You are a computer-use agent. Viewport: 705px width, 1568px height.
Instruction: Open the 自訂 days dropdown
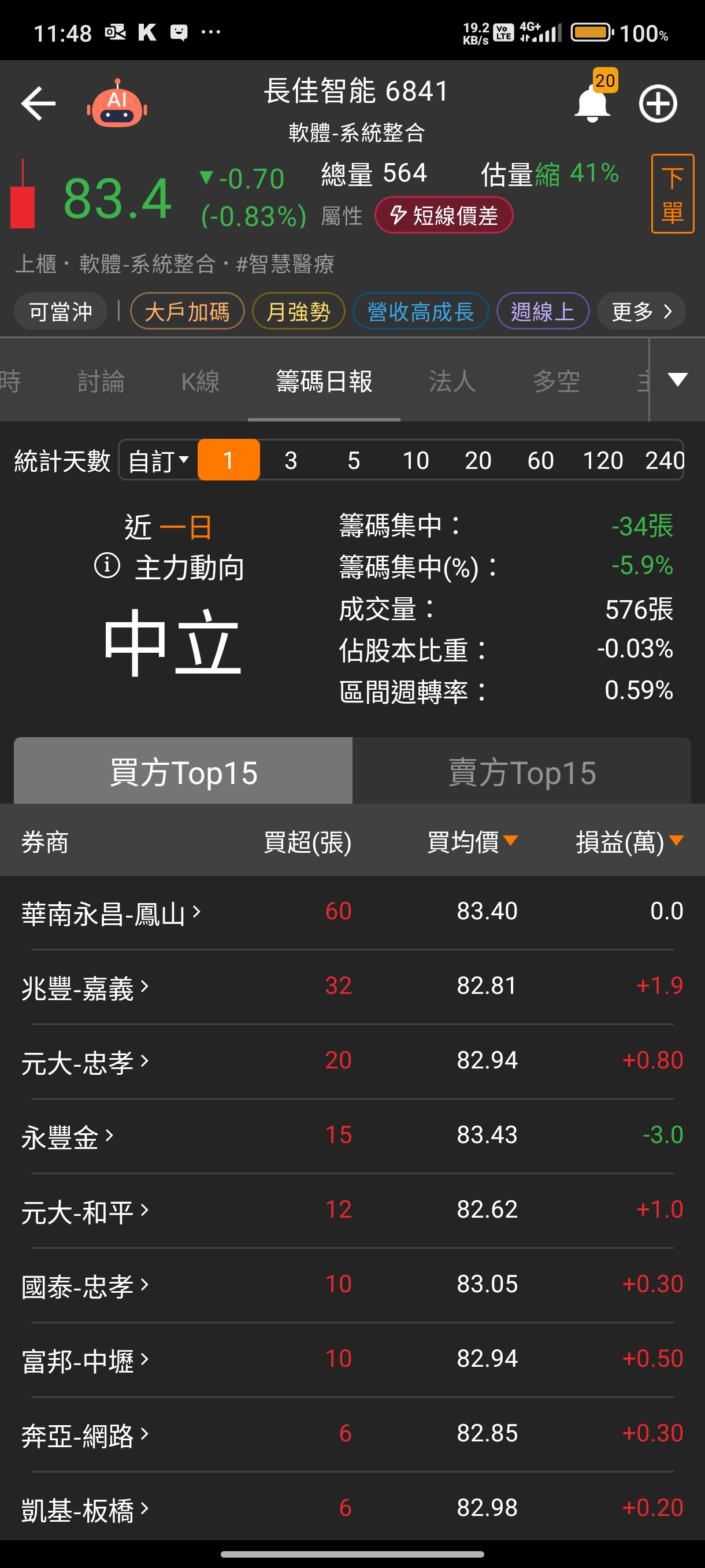pos(158,460)
